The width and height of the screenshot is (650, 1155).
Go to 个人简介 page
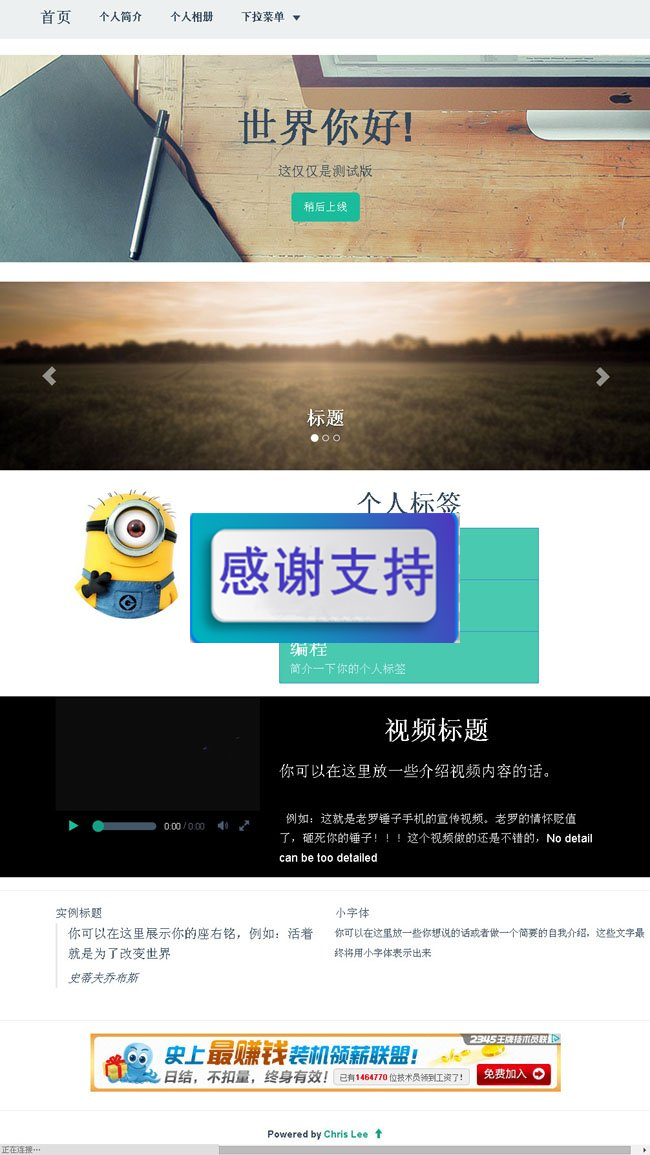(x=120, y=17)
